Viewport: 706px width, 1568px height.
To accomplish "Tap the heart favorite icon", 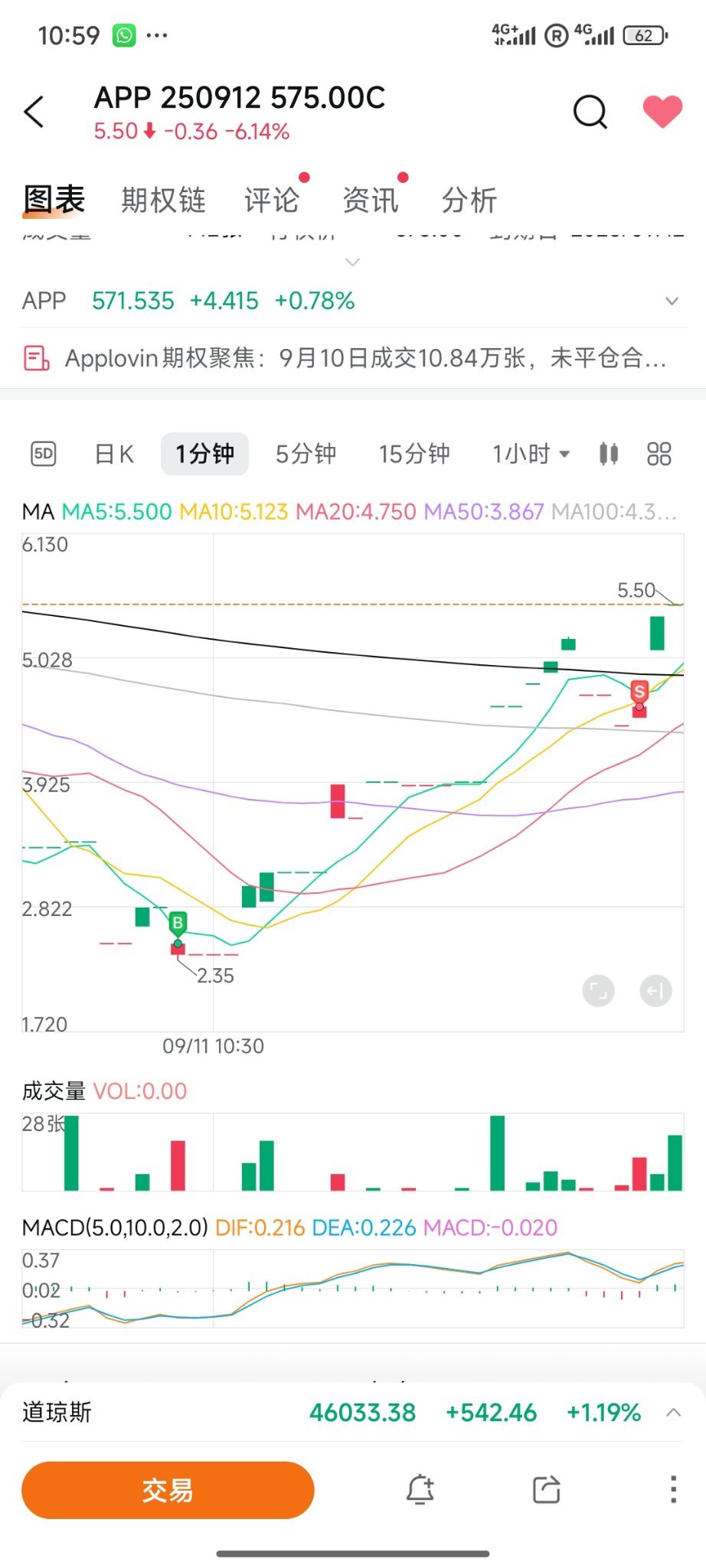I will click(x=662, y=109).
